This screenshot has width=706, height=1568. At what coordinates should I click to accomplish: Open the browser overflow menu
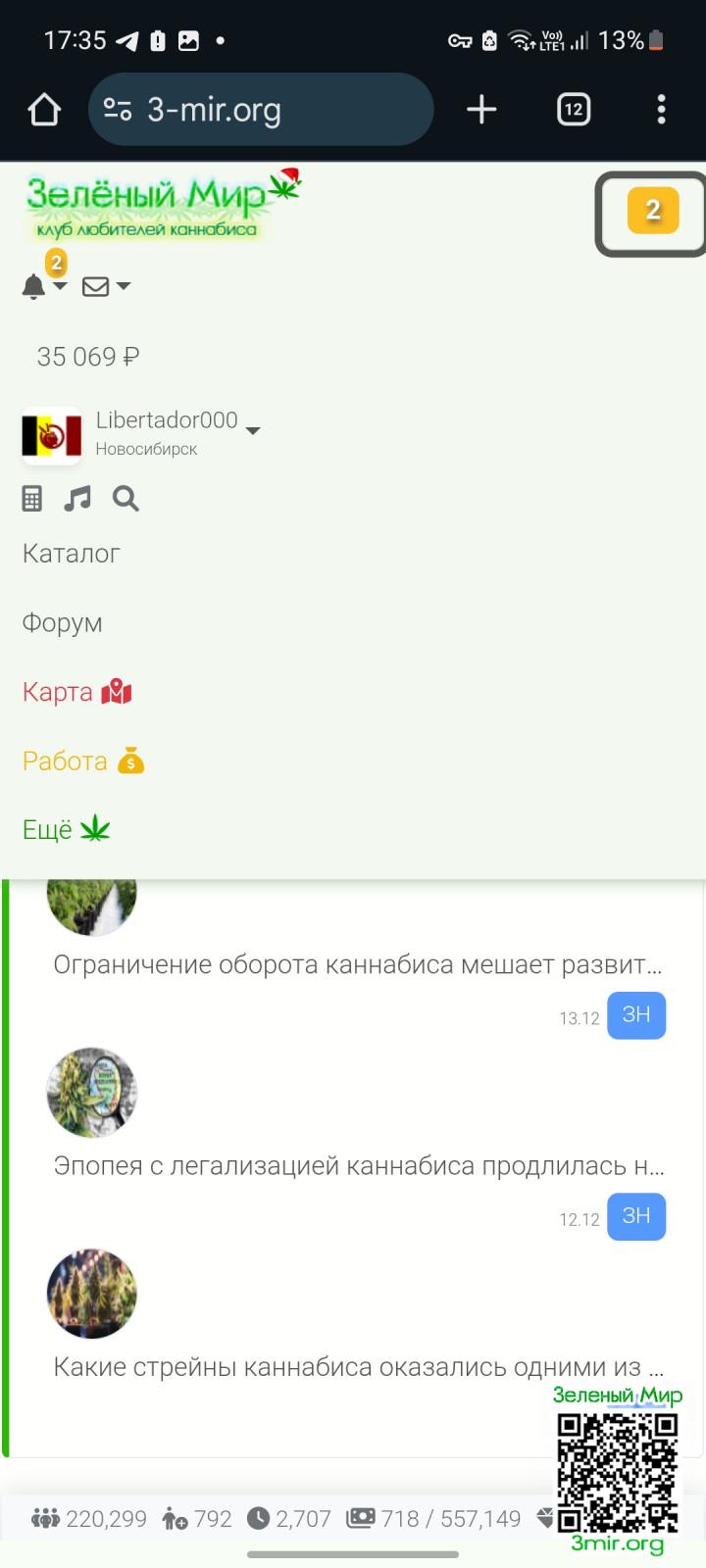pyautogui.click(x=662, y=110)
